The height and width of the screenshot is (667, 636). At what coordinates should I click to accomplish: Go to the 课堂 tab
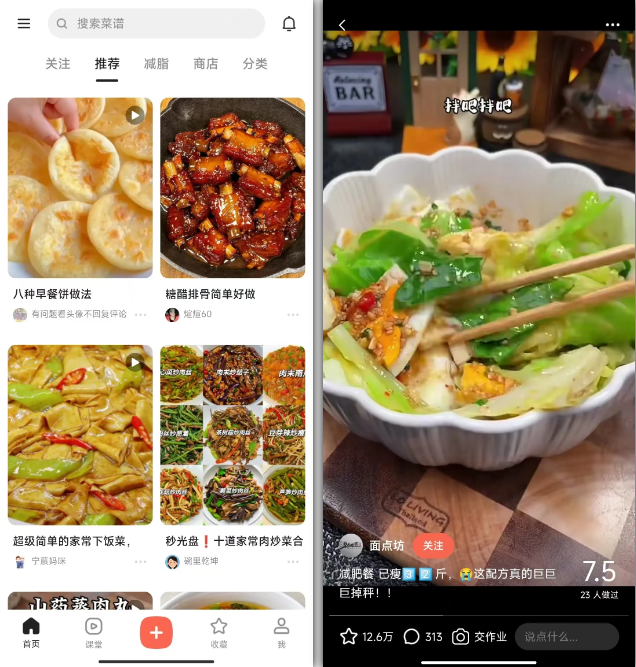pos(93,632)
